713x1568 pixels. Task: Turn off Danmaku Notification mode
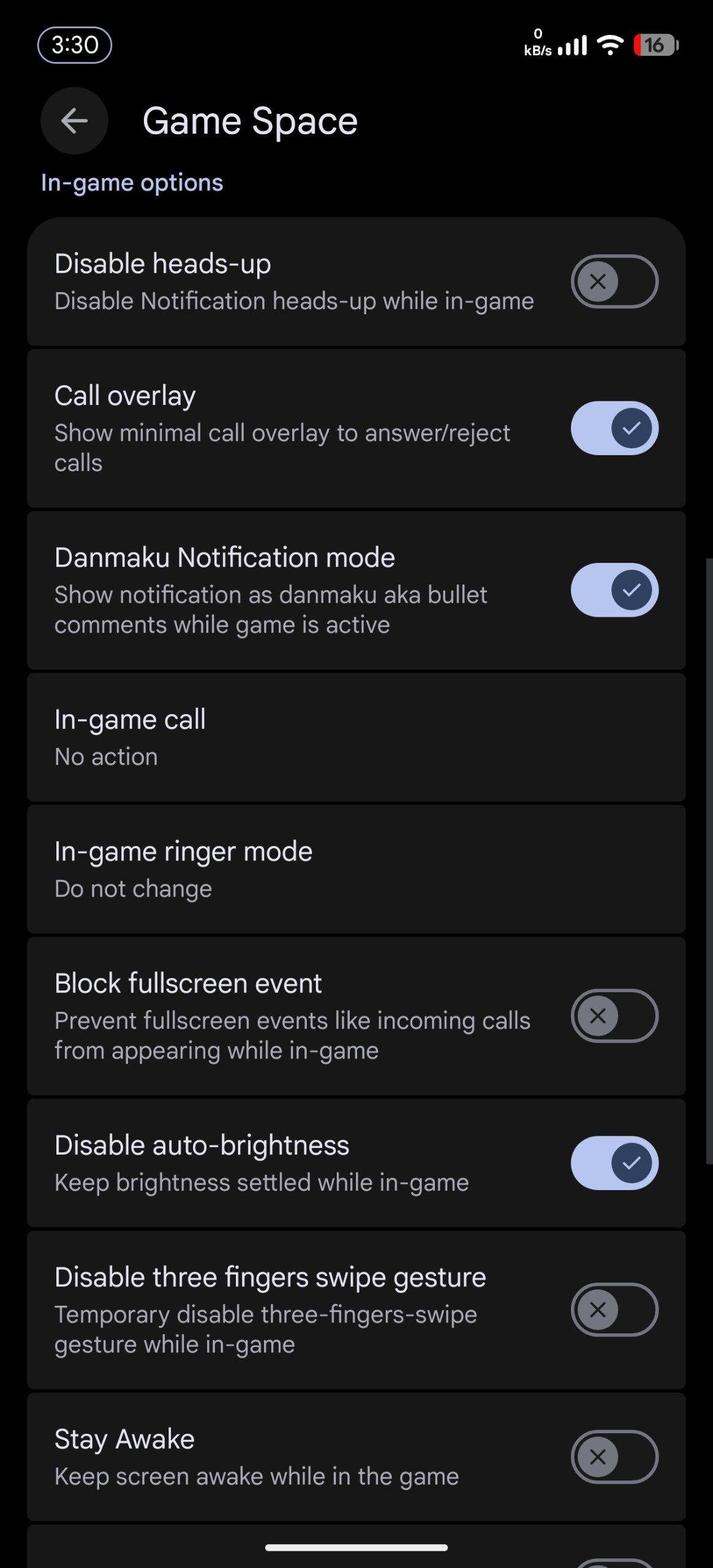pyautogui.click(x=614, y=590)
